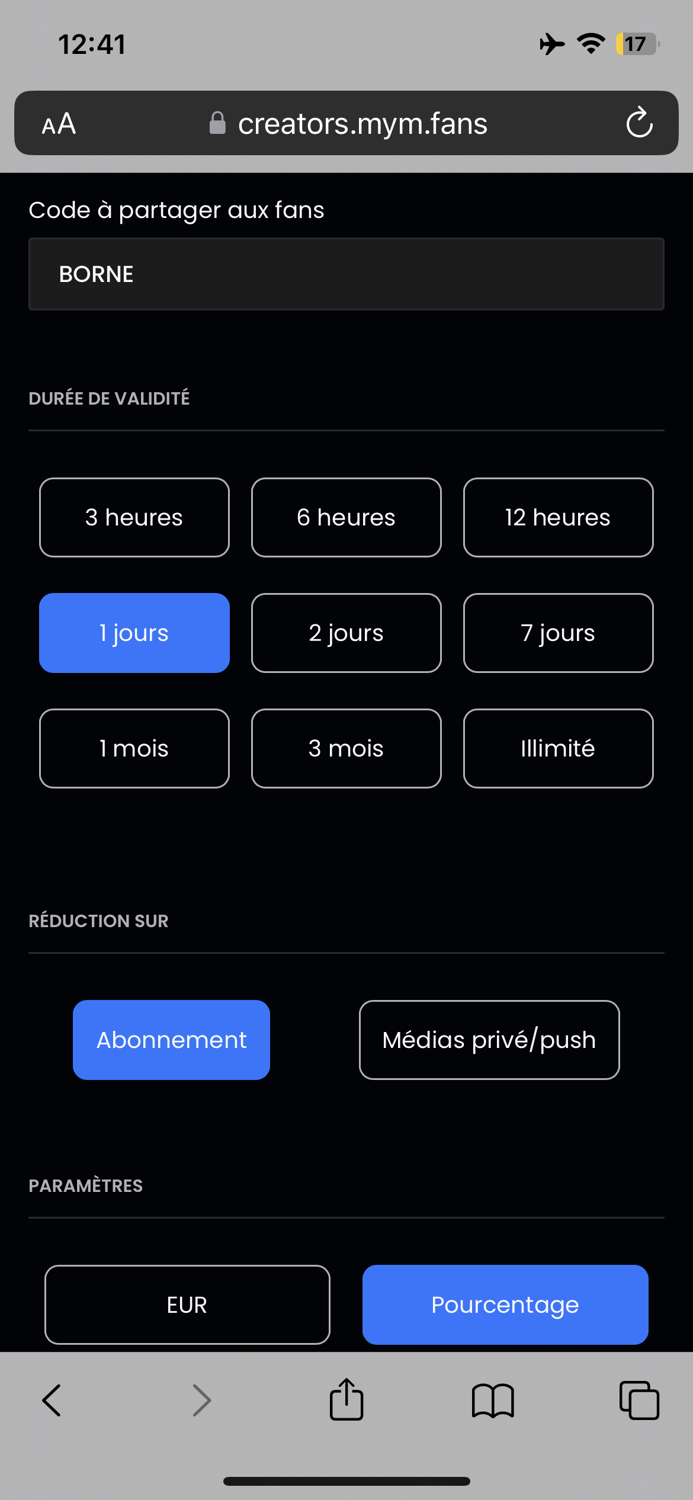Set validity to 3 mois

pos(346,748)
